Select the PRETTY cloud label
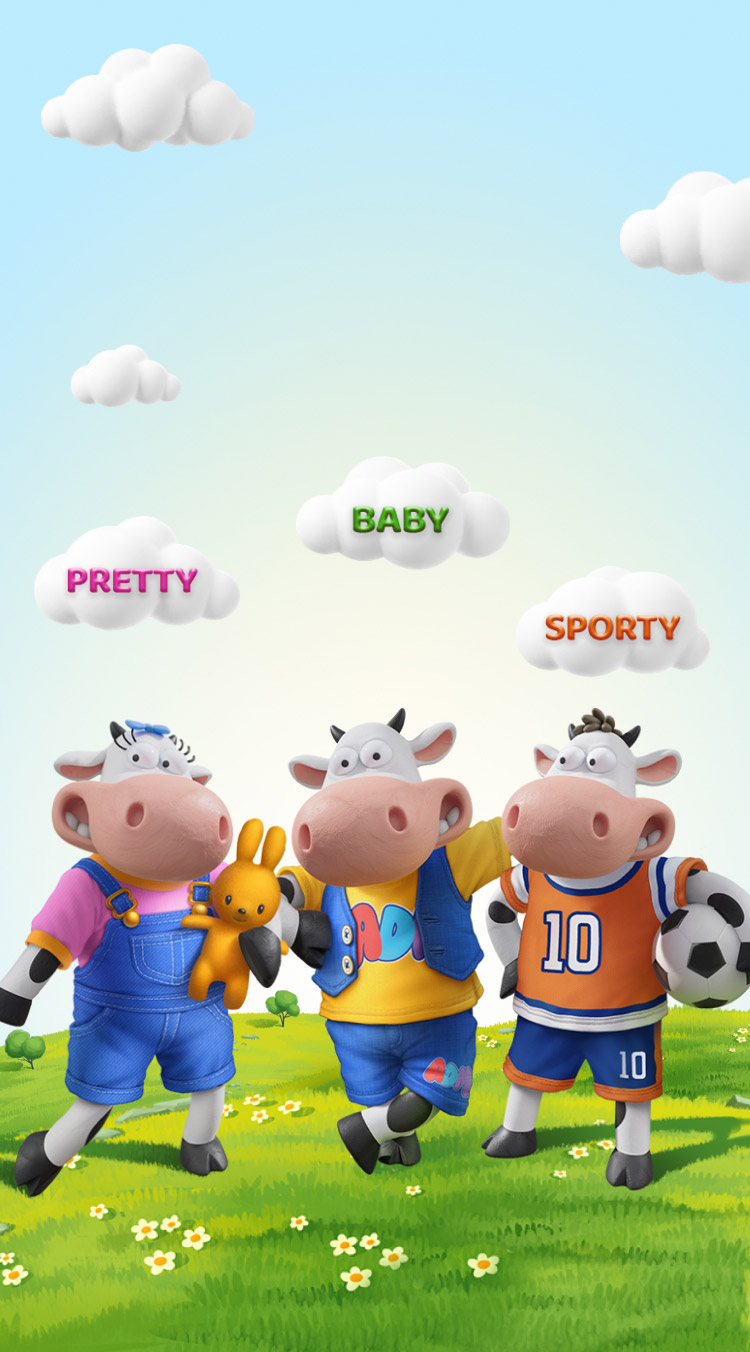Image resolution: width=750 pixels, height=1352 pixels. coord(132,580)
